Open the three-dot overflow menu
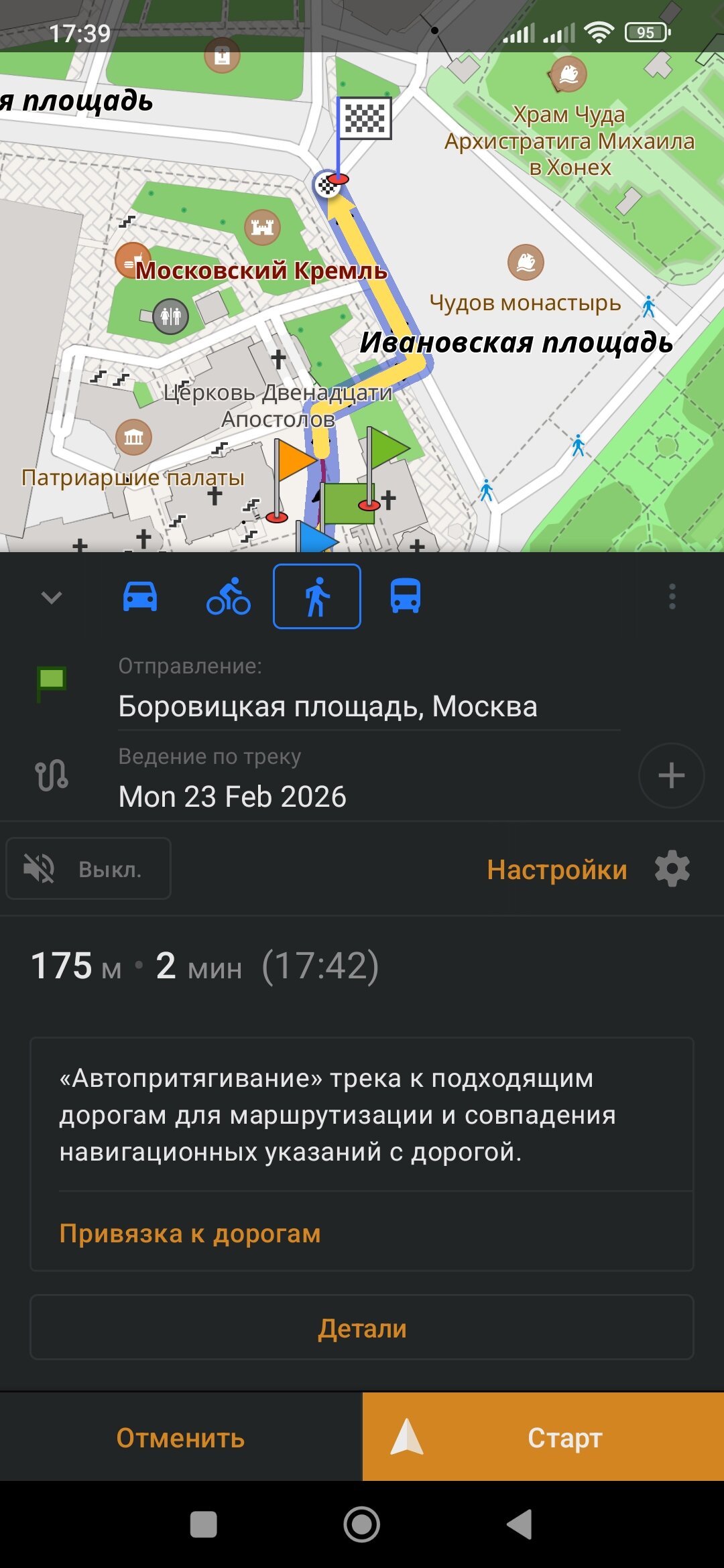Screen dimensions: 724x1568 [672, 596]
